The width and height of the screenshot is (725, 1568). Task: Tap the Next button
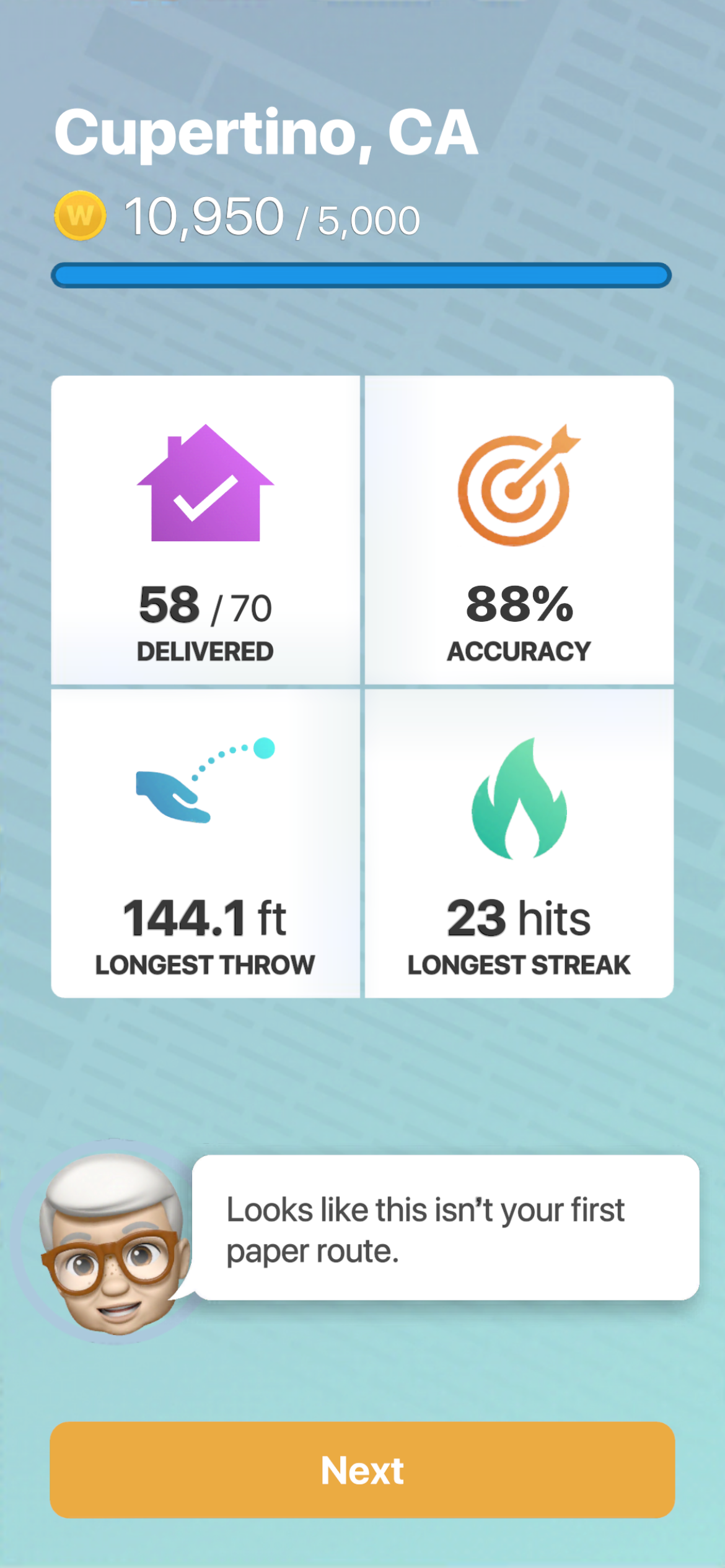(362, 1470)
